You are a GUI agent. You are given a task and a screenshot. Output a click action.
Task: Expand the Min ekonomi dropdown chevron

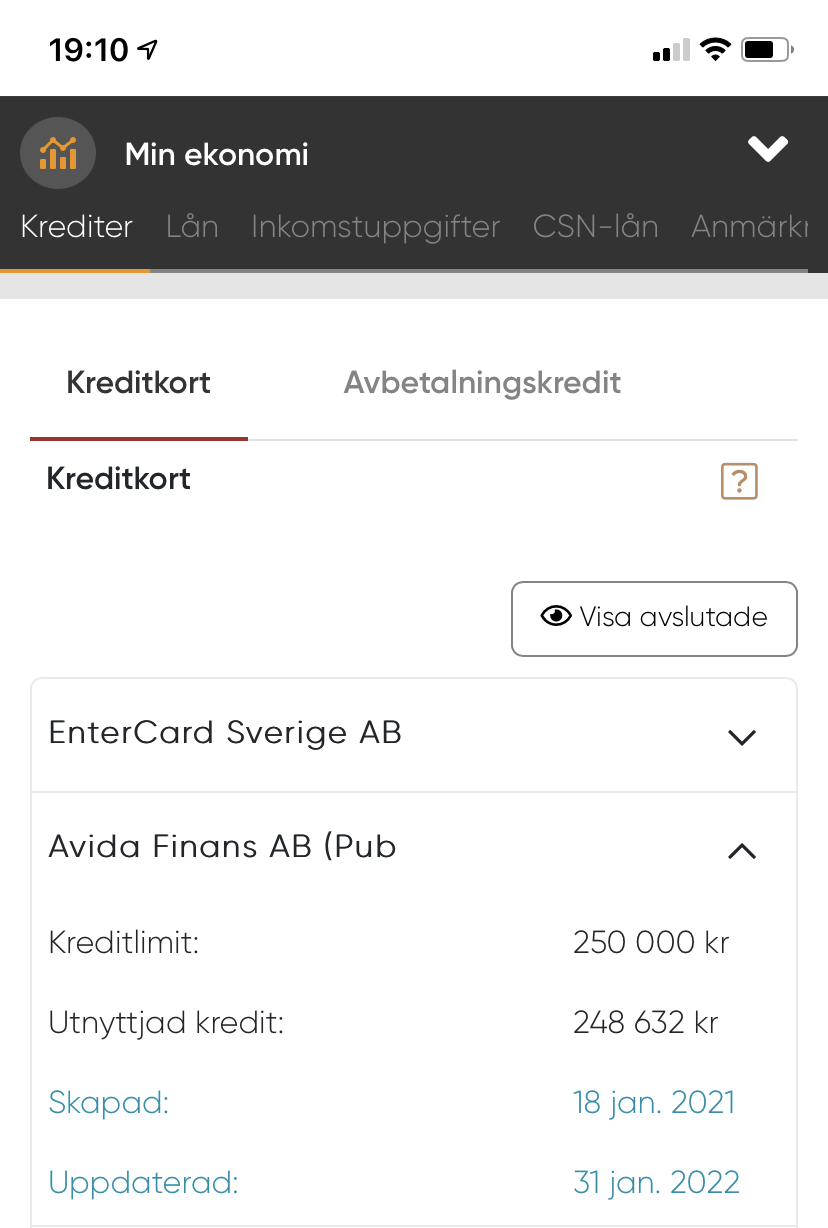click(768, 150)
